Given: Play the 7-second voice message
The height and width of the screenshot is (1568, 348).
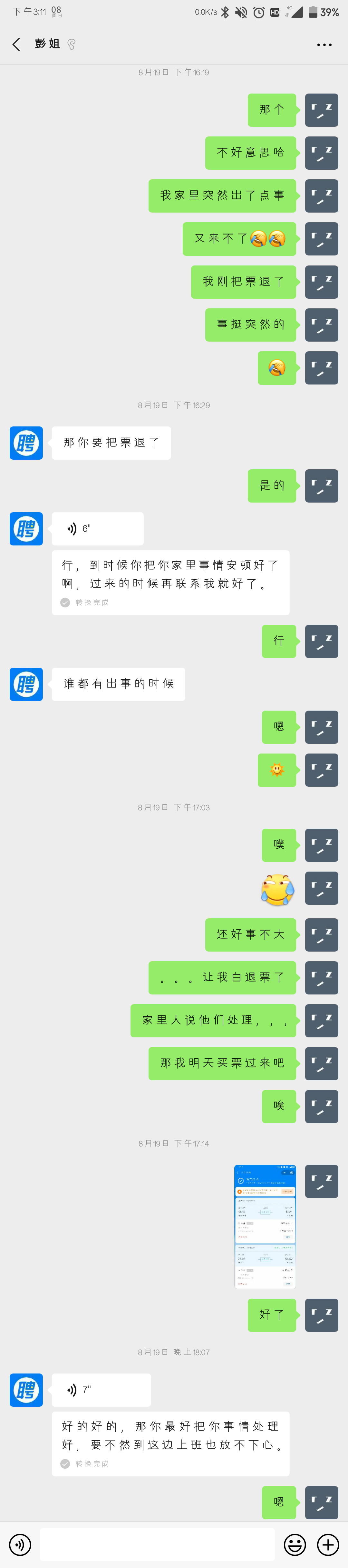Looking at the screenshot, I should click(101, 1390).
